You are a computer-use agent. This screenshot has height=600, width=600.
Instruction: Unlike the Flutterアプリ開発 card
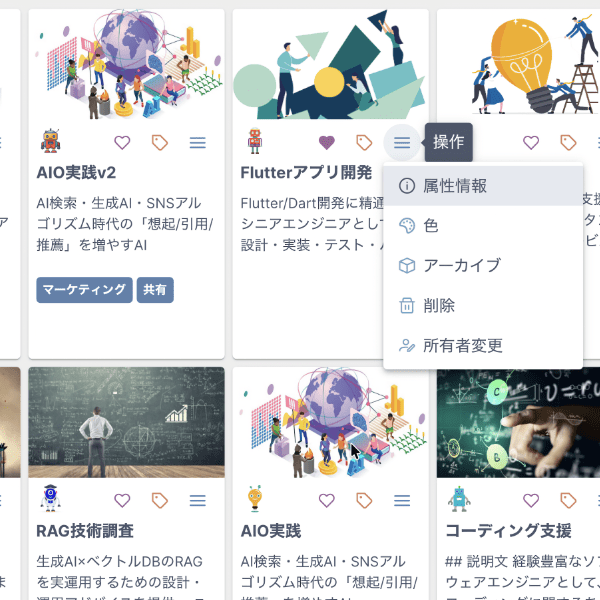[326, 143]
